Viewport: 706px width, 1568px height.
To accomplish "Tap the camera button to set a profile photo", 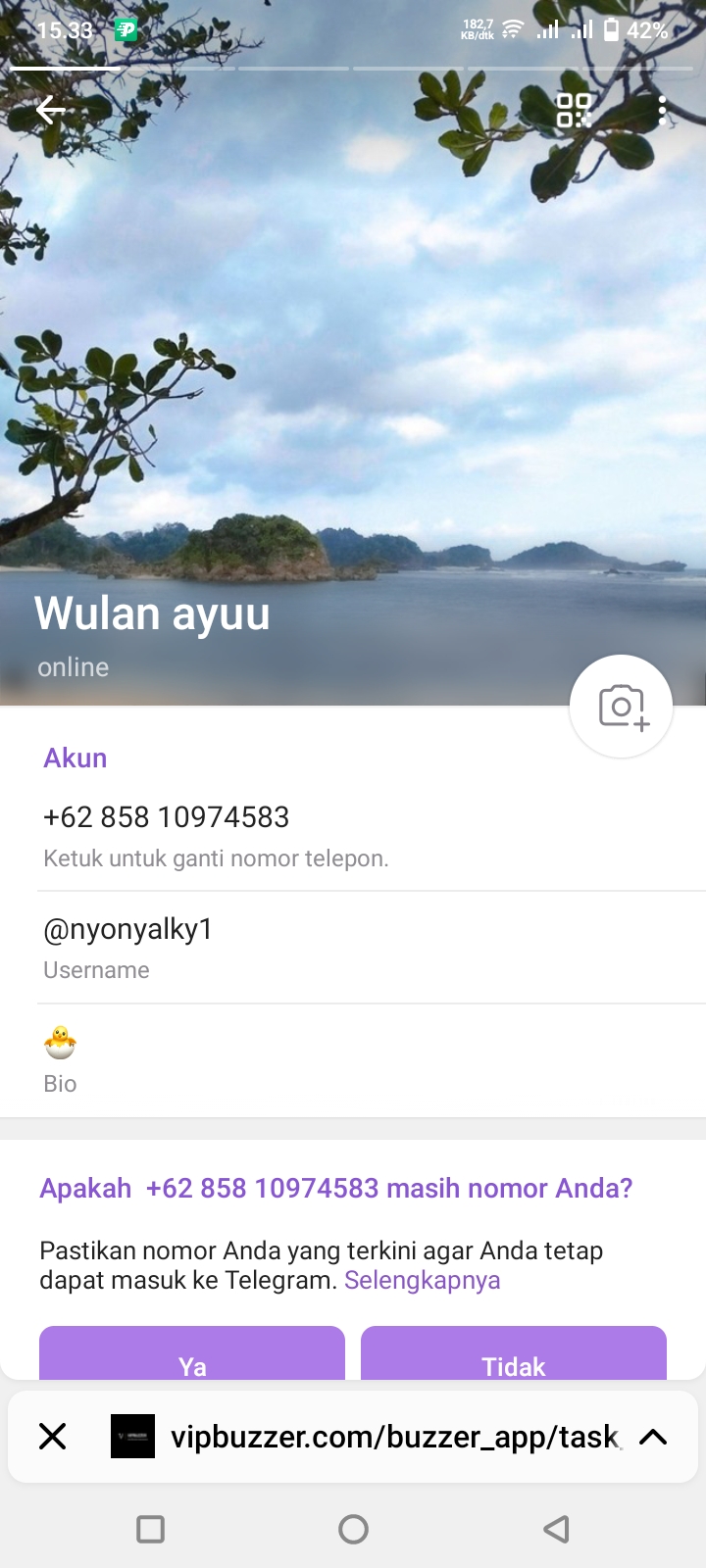I will (x=621, y=706).
